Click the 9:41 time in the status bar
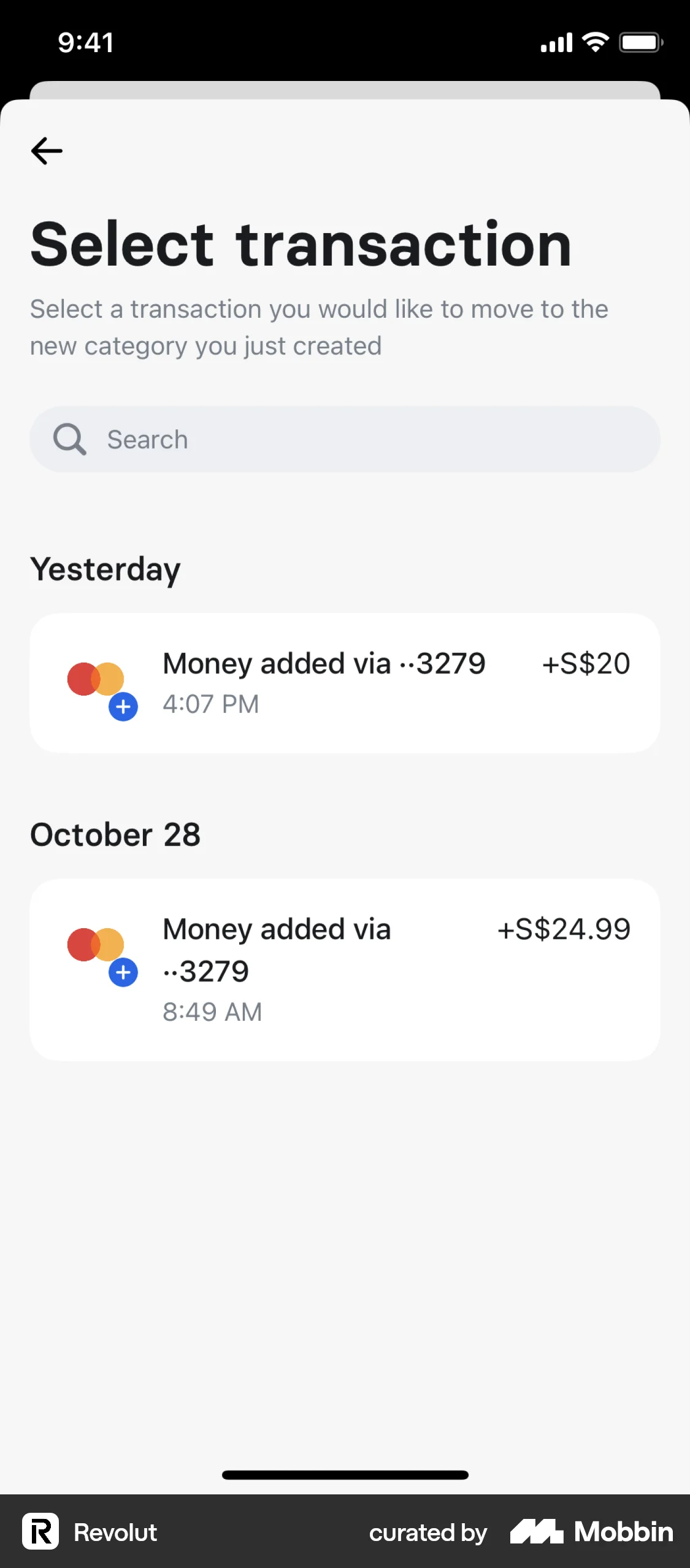Screen dimensions: 690x1568 [x=85, y=42]
